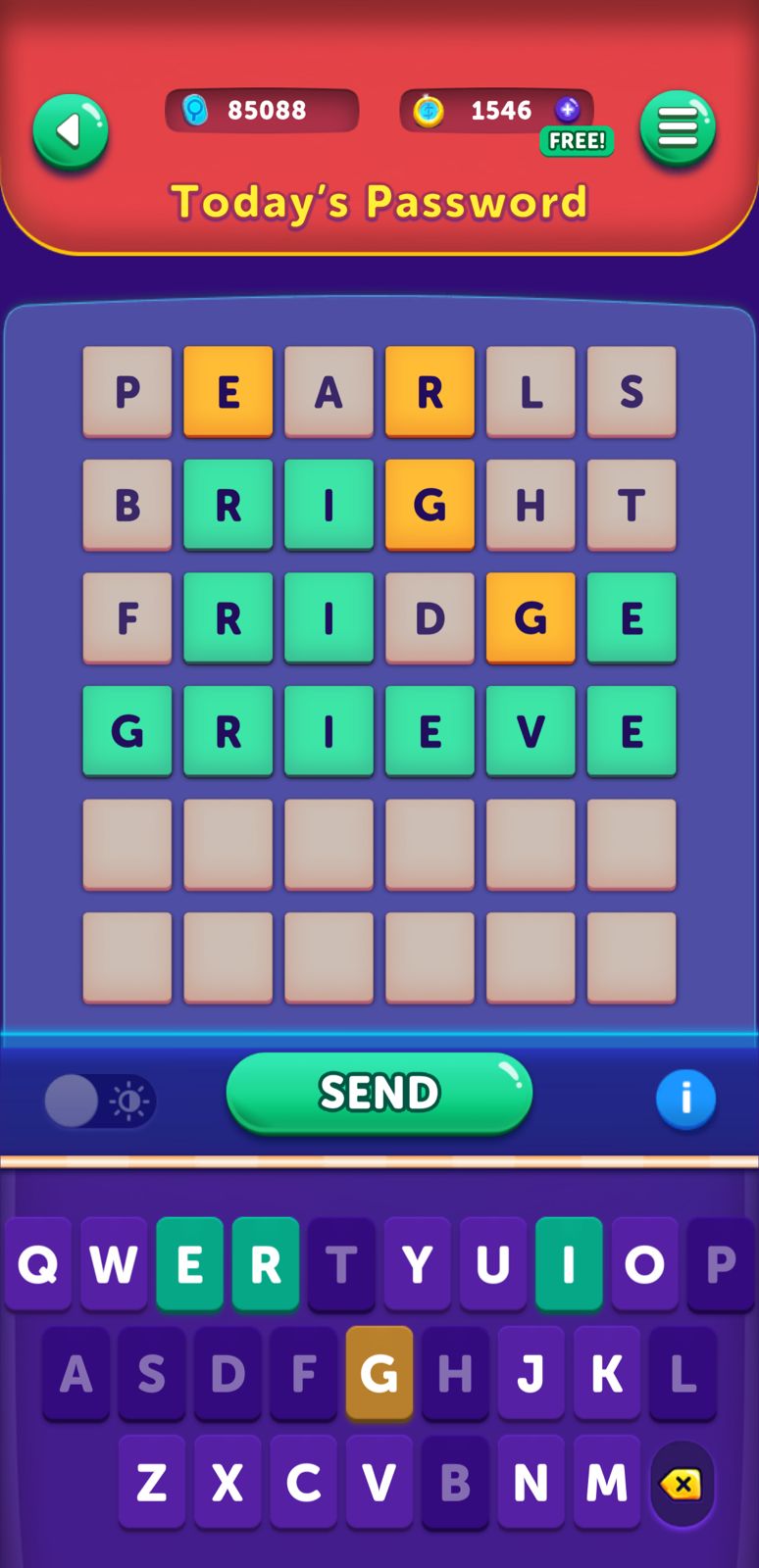Select the C key

tap(304, 1482)
